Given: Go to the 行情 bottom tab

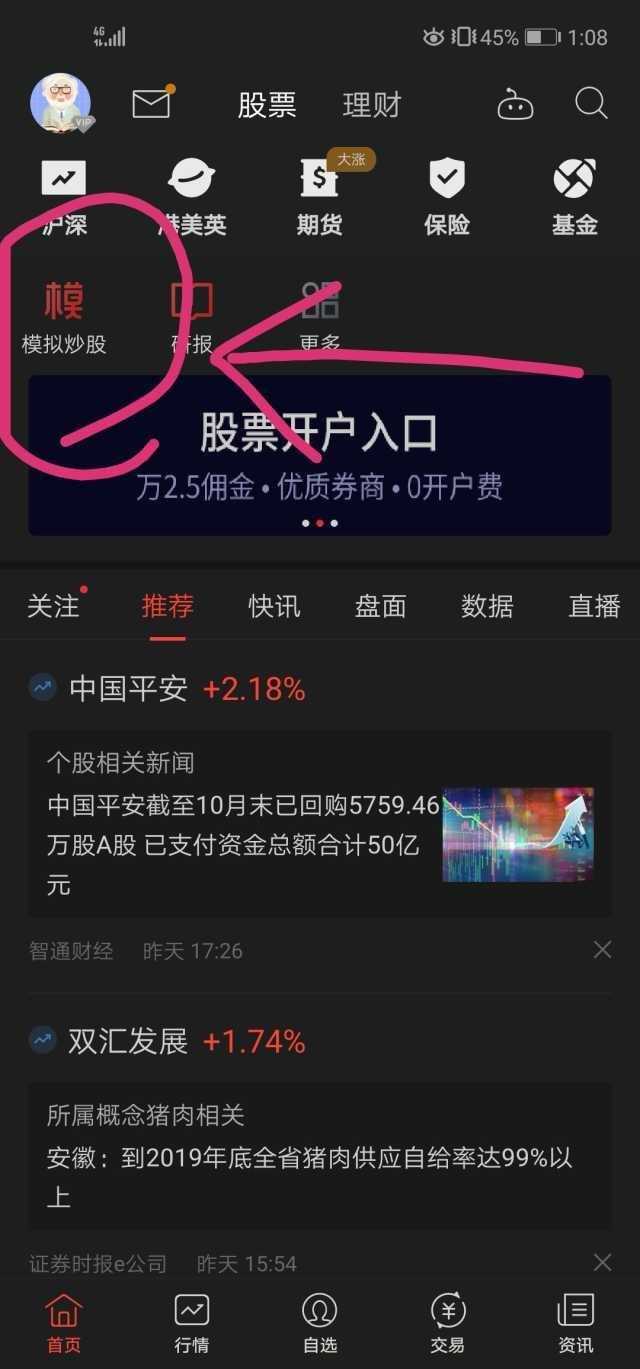Looking at the screenshot, I should click(x=191, y=1322).
